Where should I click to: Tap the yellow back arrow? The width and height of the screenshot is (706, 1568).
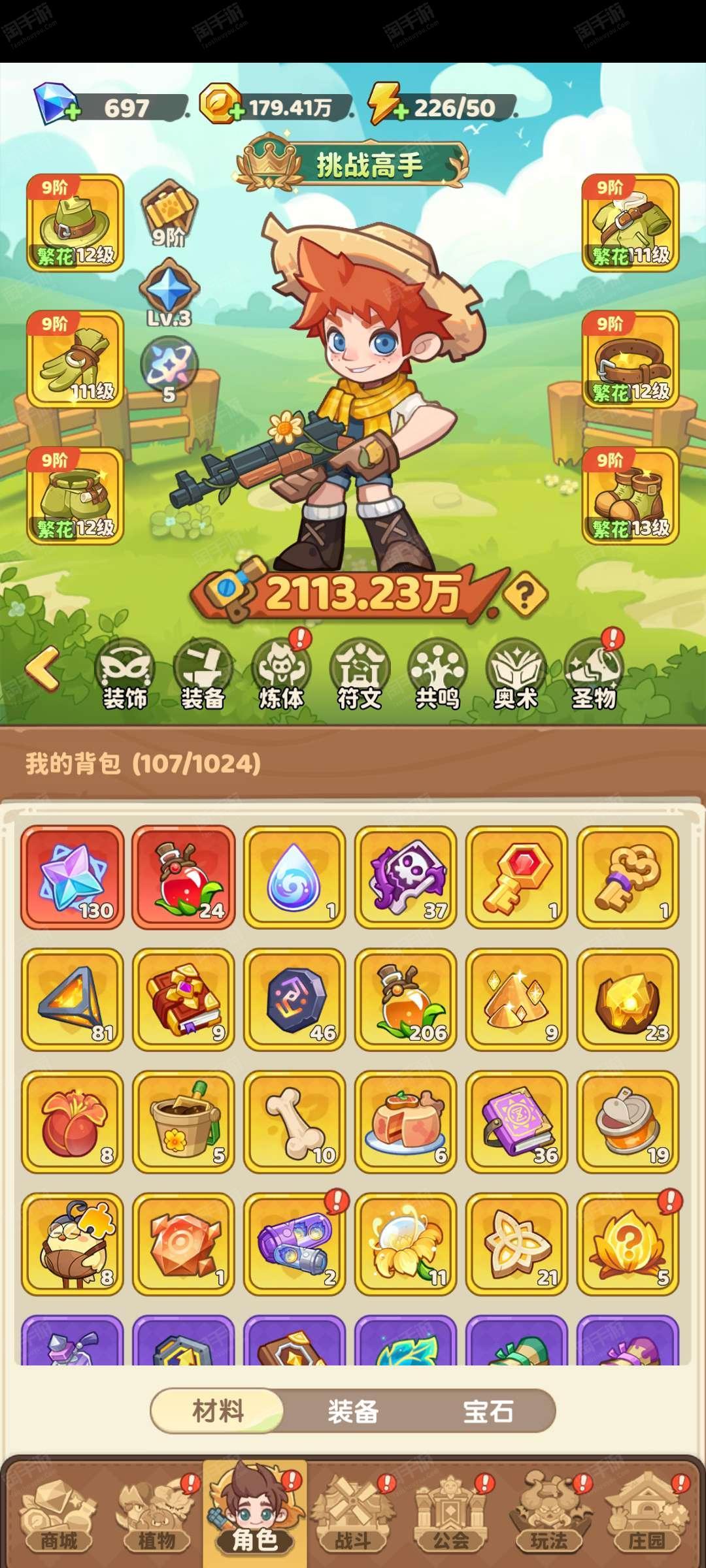pos(43,669)
